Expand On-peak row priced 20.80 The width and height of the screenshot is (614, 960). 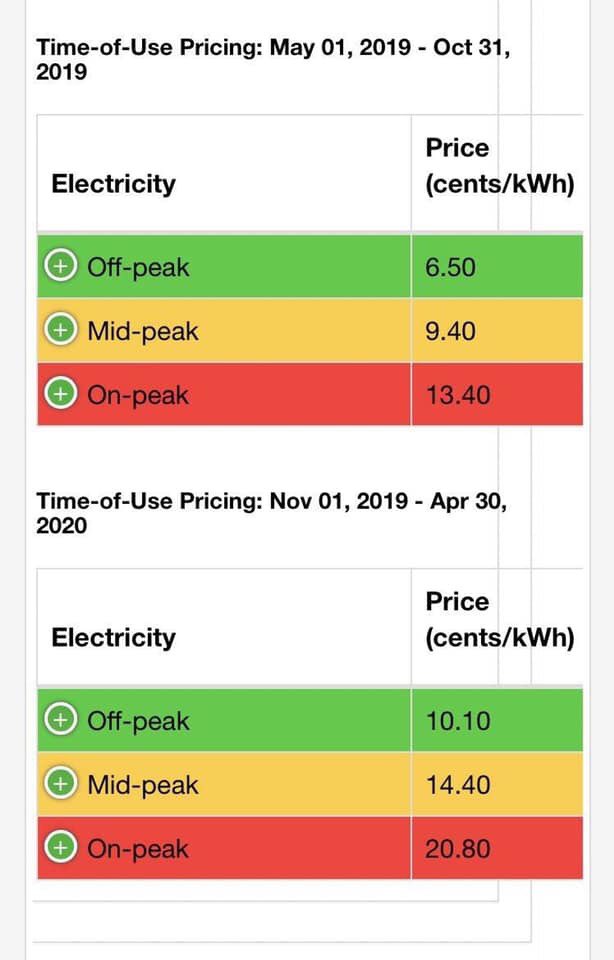pos(61,847)
